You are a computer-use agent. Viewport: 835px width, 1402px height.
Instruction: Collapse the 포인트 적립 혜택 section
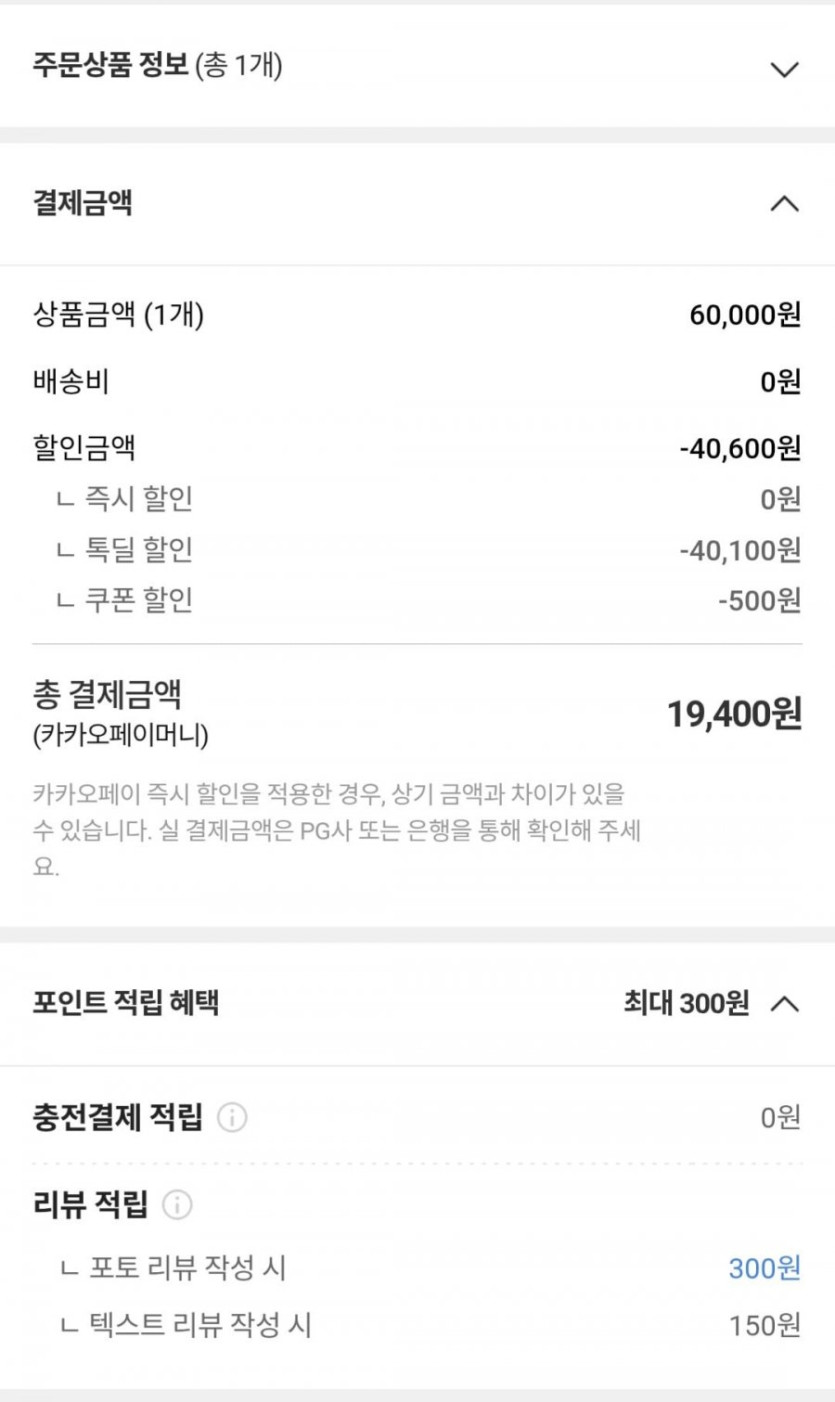(x=785, y=1003)
